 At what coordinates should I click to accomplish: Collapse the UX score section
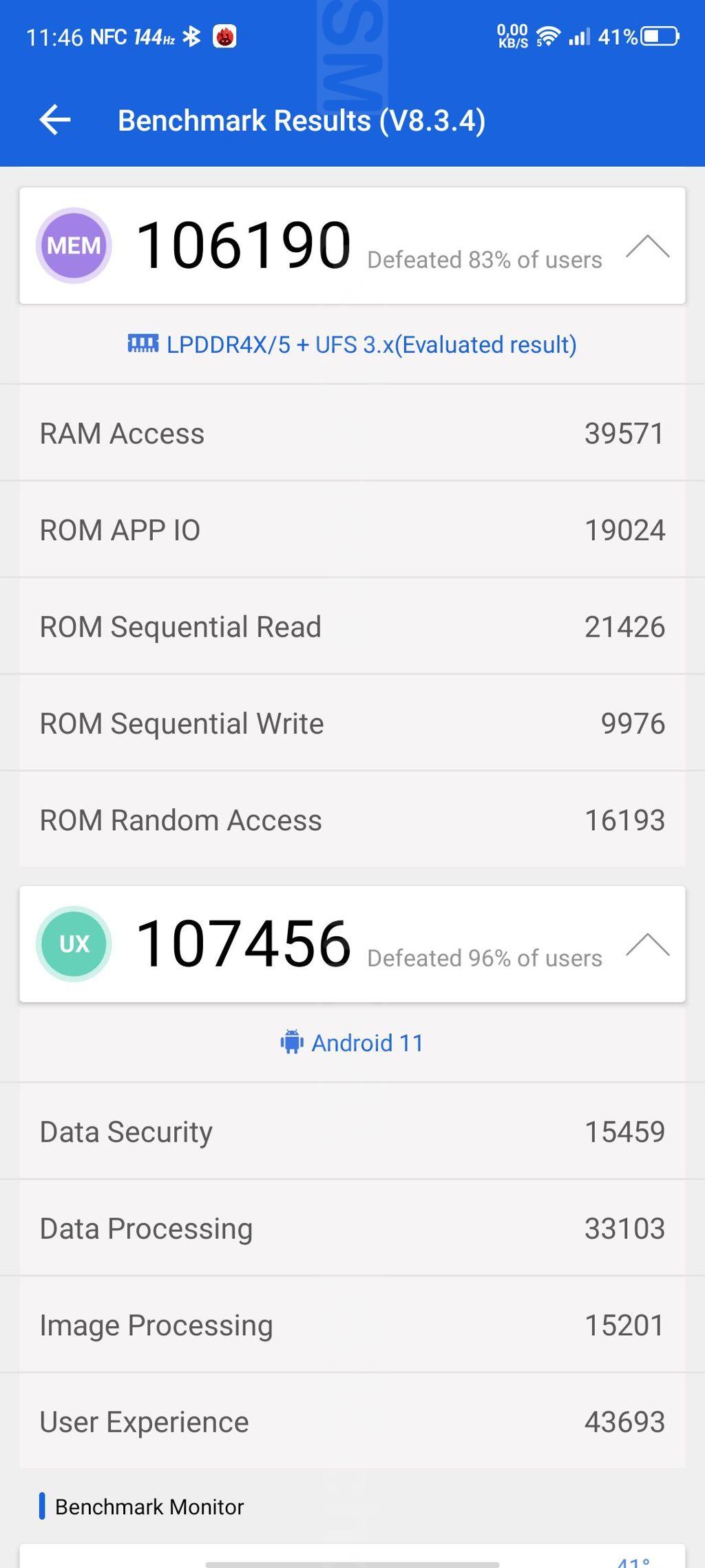(646, 945)
